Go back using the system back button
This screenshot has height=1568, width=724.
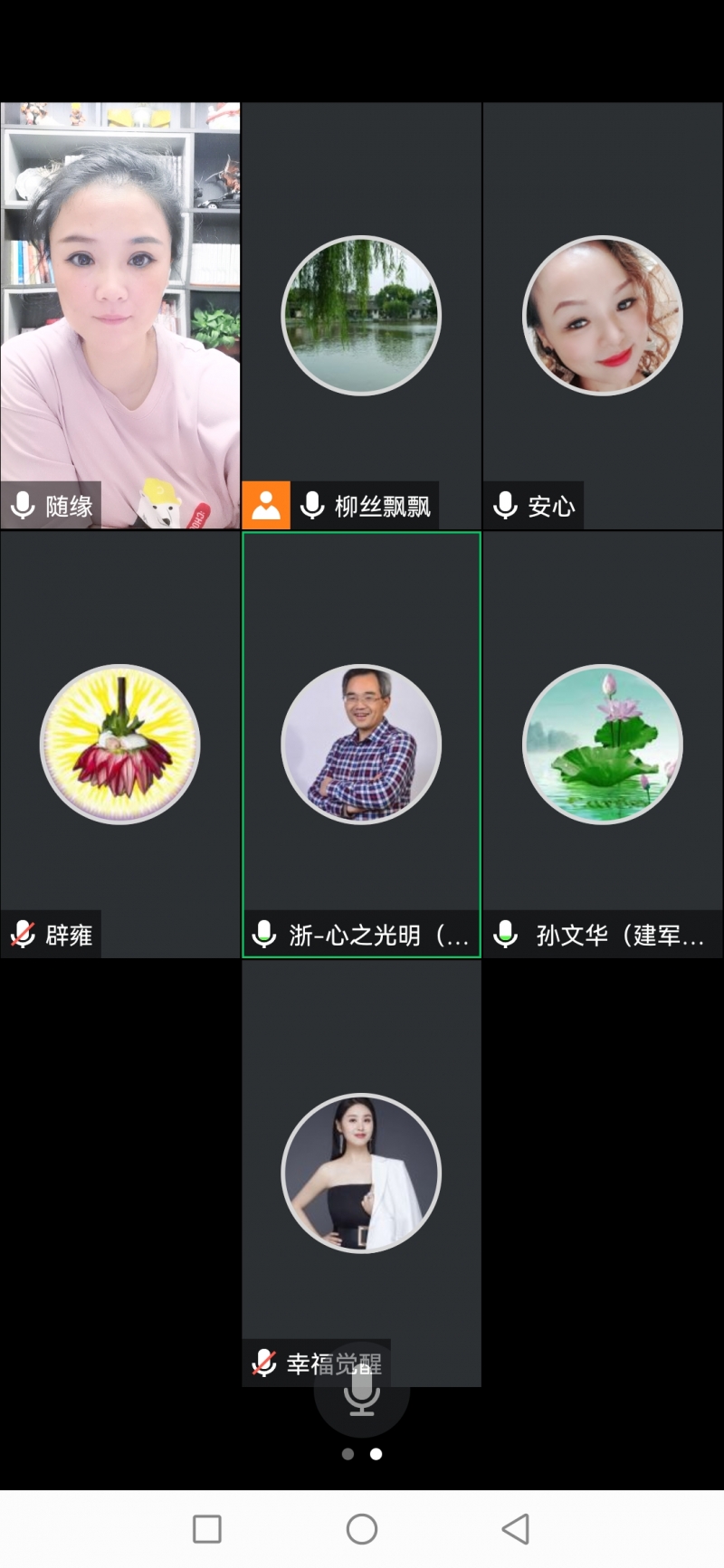coord(515,1529)
